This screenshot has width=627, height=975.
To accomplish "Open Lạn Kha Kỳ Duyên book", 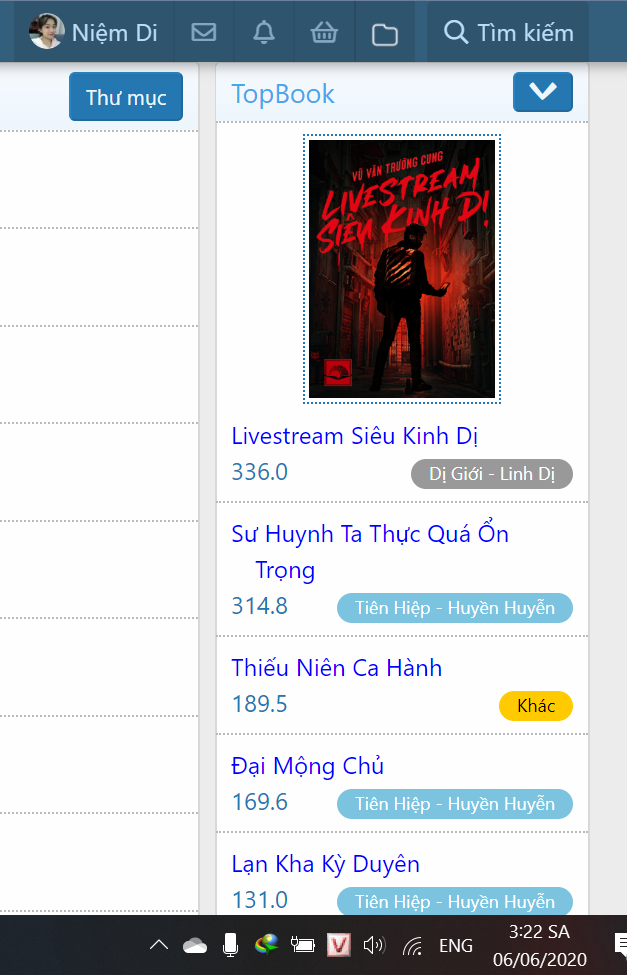I will (x=325, y=864).
